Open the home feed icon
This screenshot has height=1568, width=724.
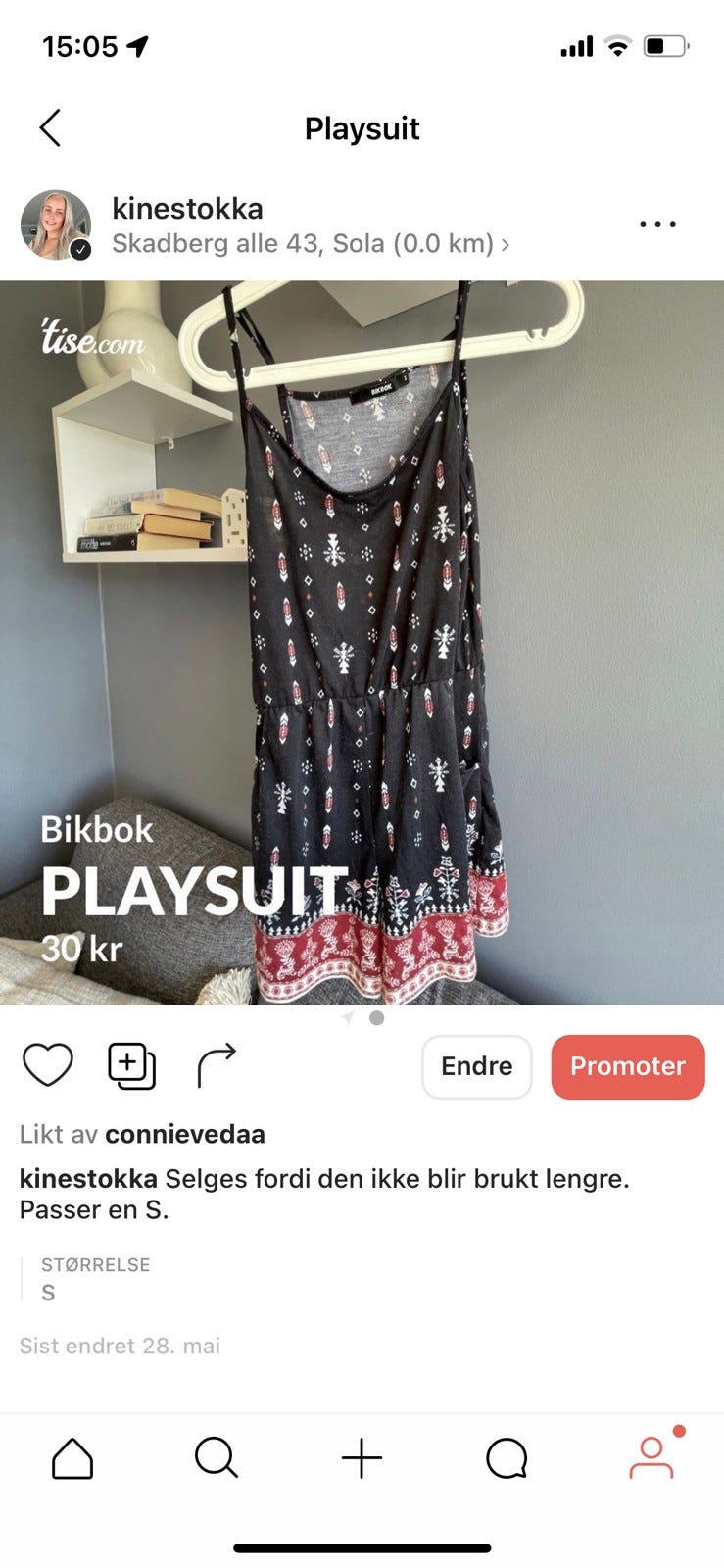click(72, 1457)
